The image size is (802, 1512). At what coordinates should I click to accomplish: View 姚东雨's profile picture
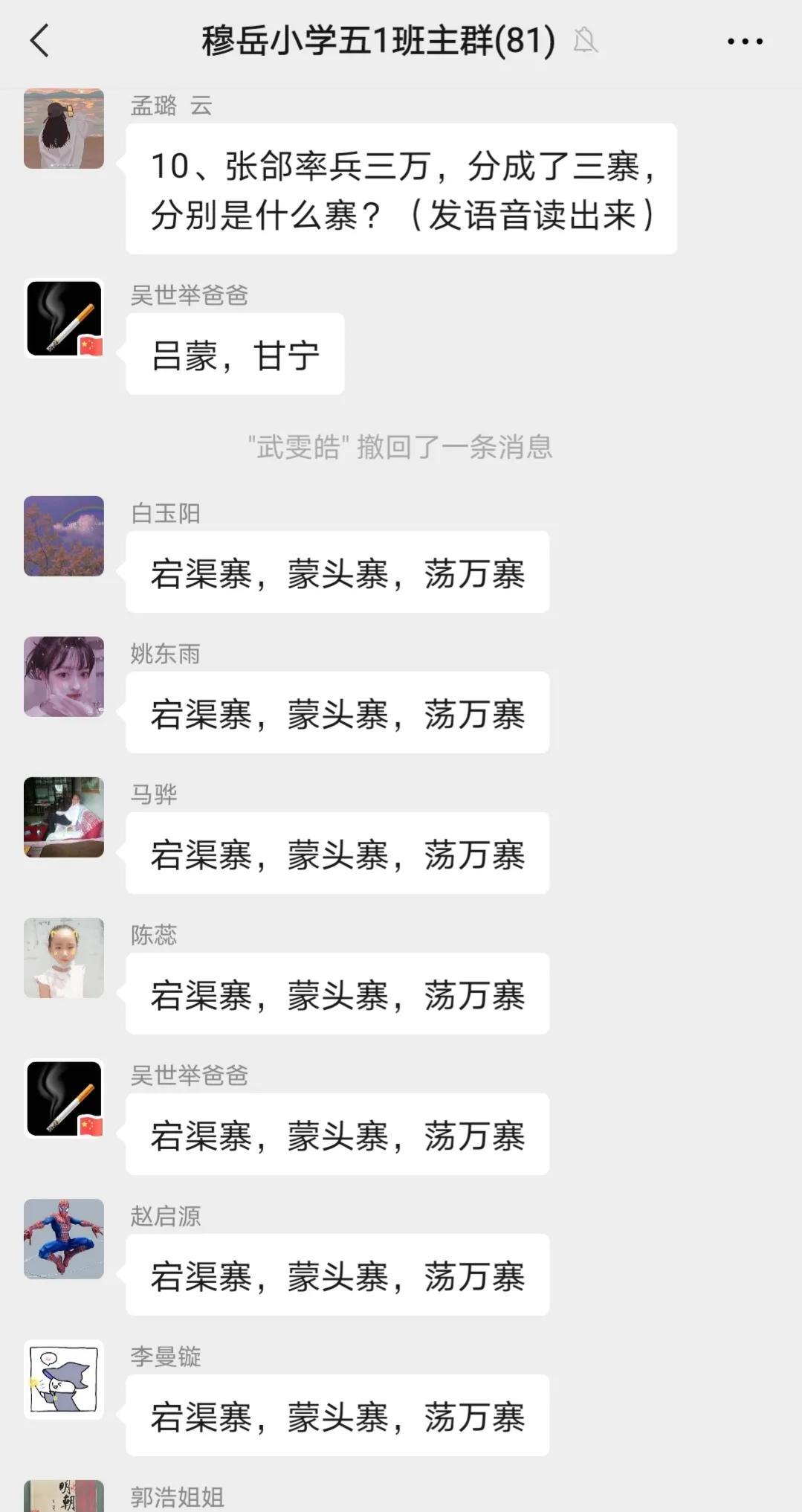point(64,677)
